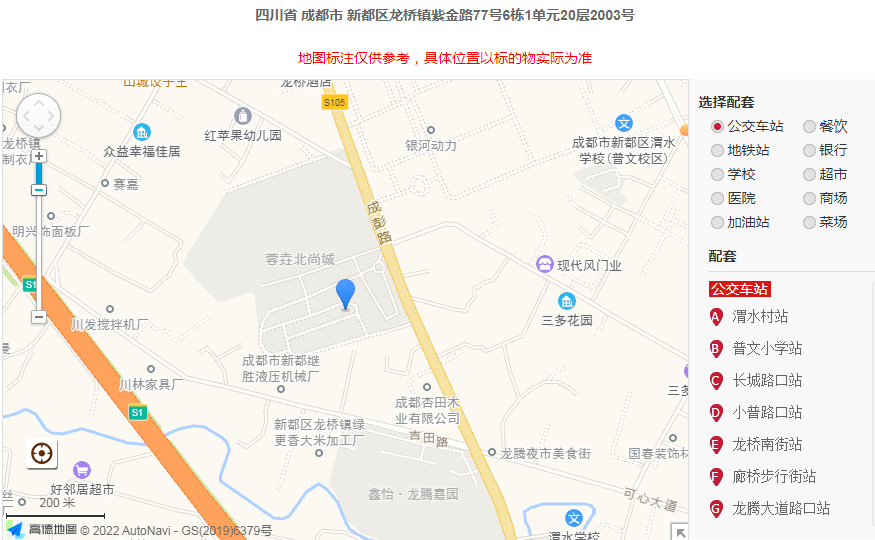Open 长城路口站 bus stop result

click(767, 381)
